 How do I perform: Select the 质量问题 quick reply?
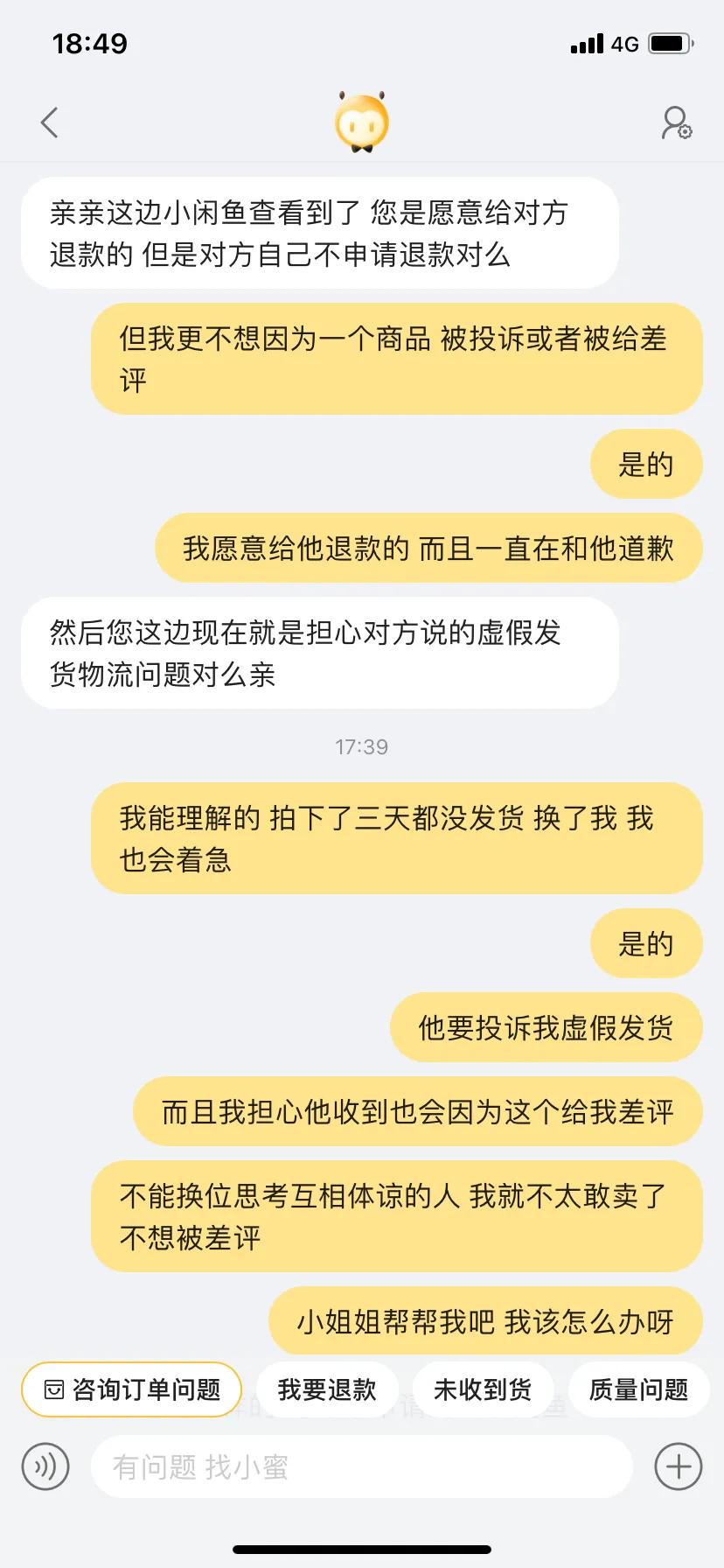coord(638,1389)
